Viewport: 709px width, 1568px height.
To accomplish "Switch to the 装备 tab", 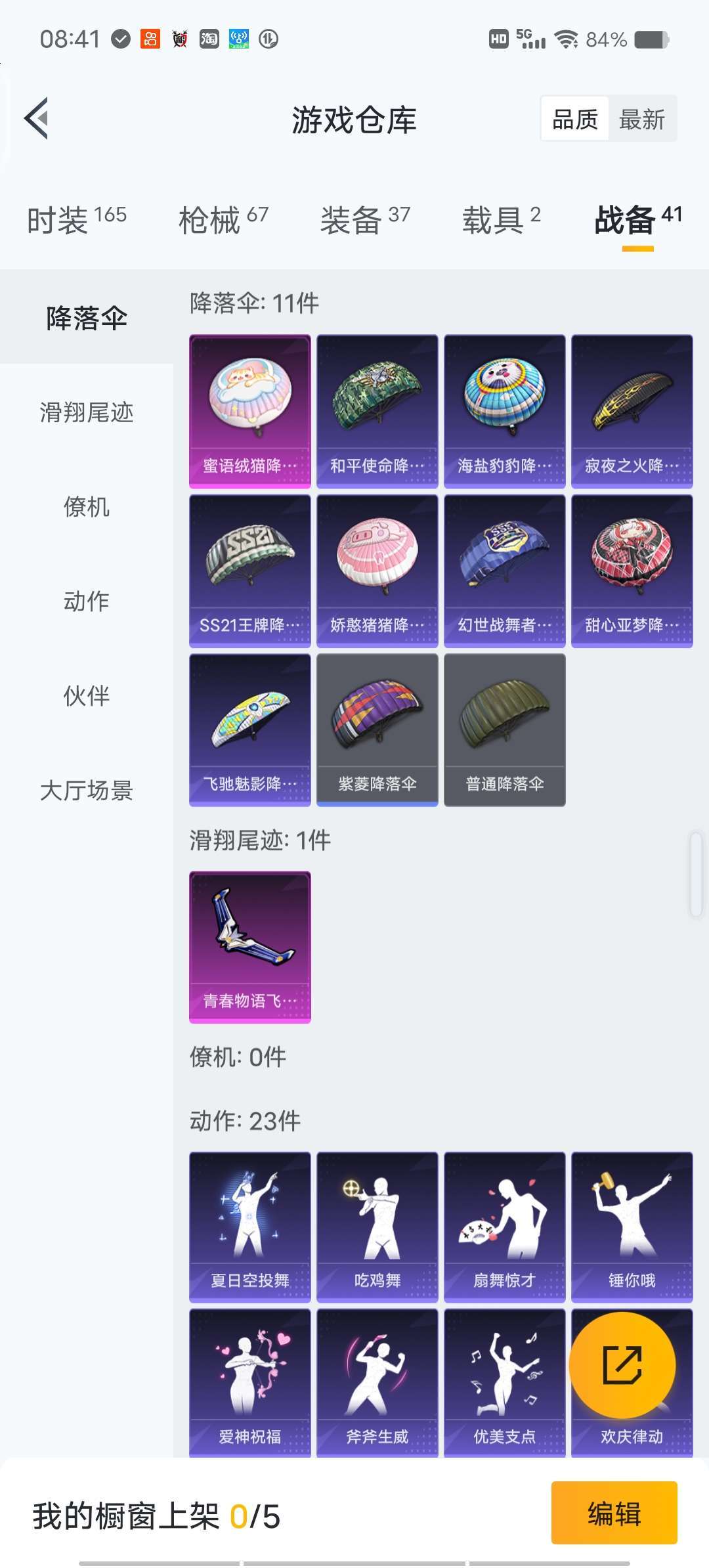I will pos(365,219).
